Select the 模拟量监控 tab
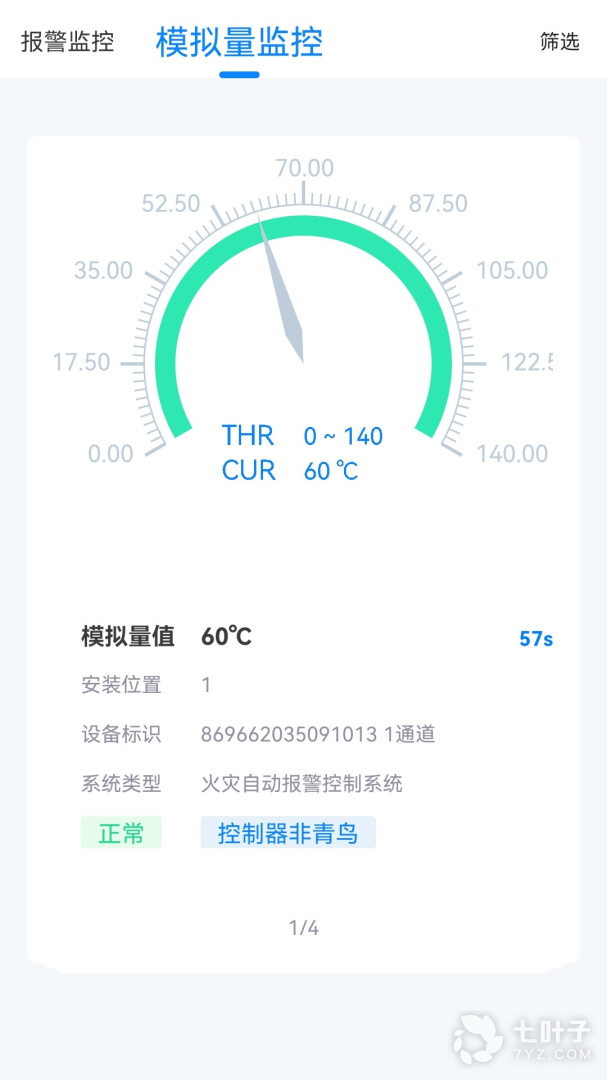The image size is (607, 1080). (239, 42)
